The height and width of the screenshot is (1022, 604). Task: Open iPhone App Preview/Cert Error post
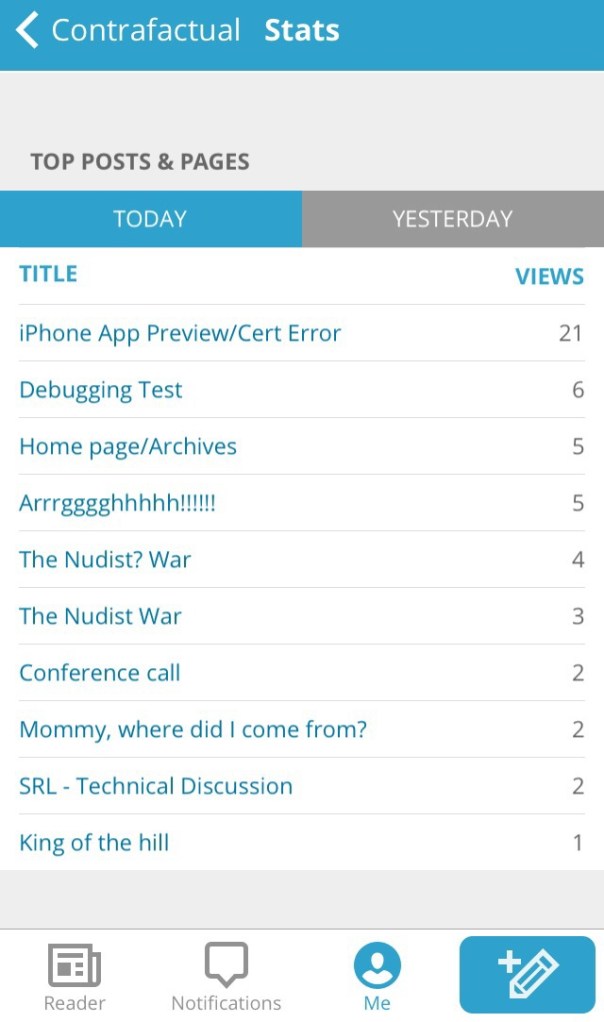(x=180, y=333)
